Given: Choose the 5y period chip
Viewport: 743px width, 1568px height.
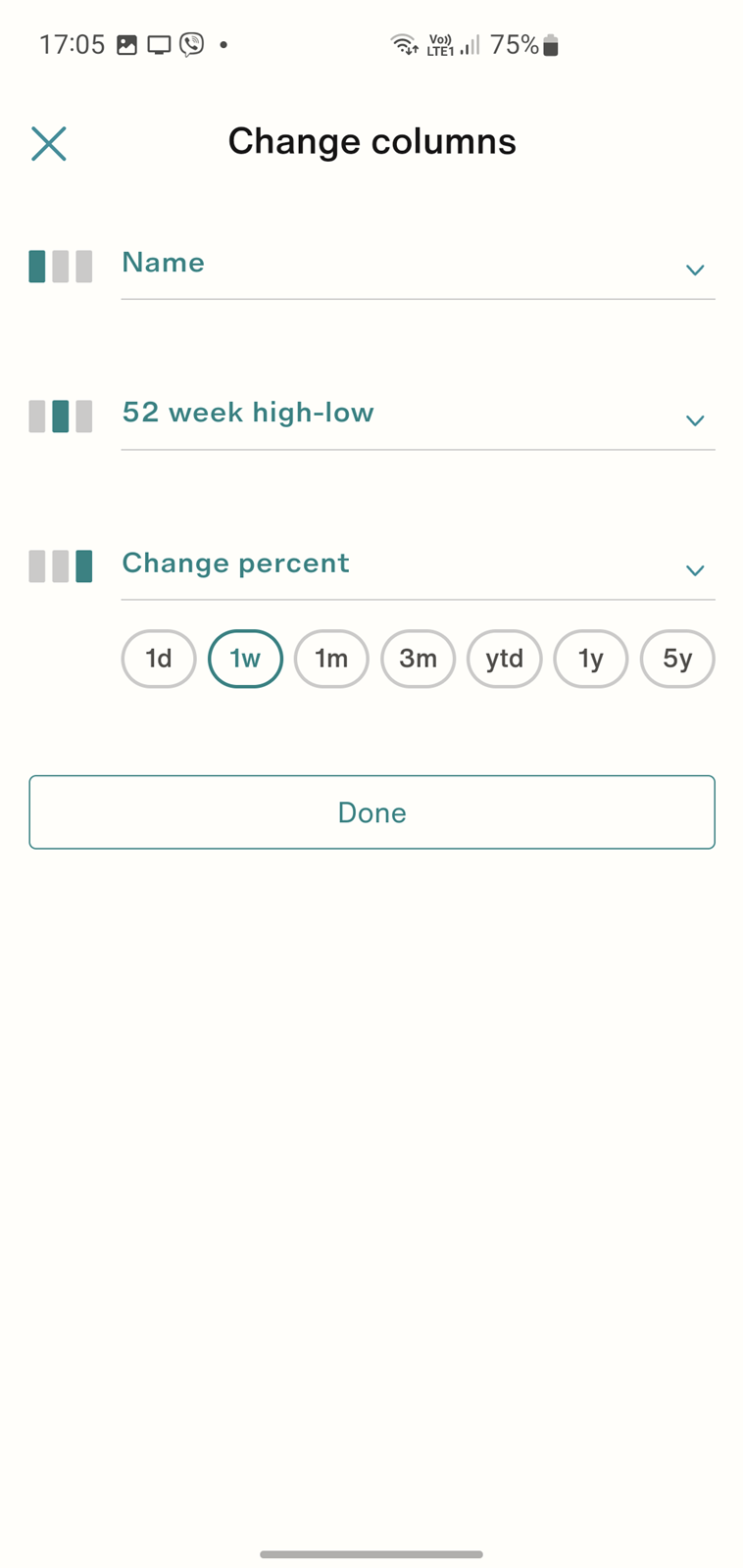Looking at the screenshot, I should pos(677,659).
